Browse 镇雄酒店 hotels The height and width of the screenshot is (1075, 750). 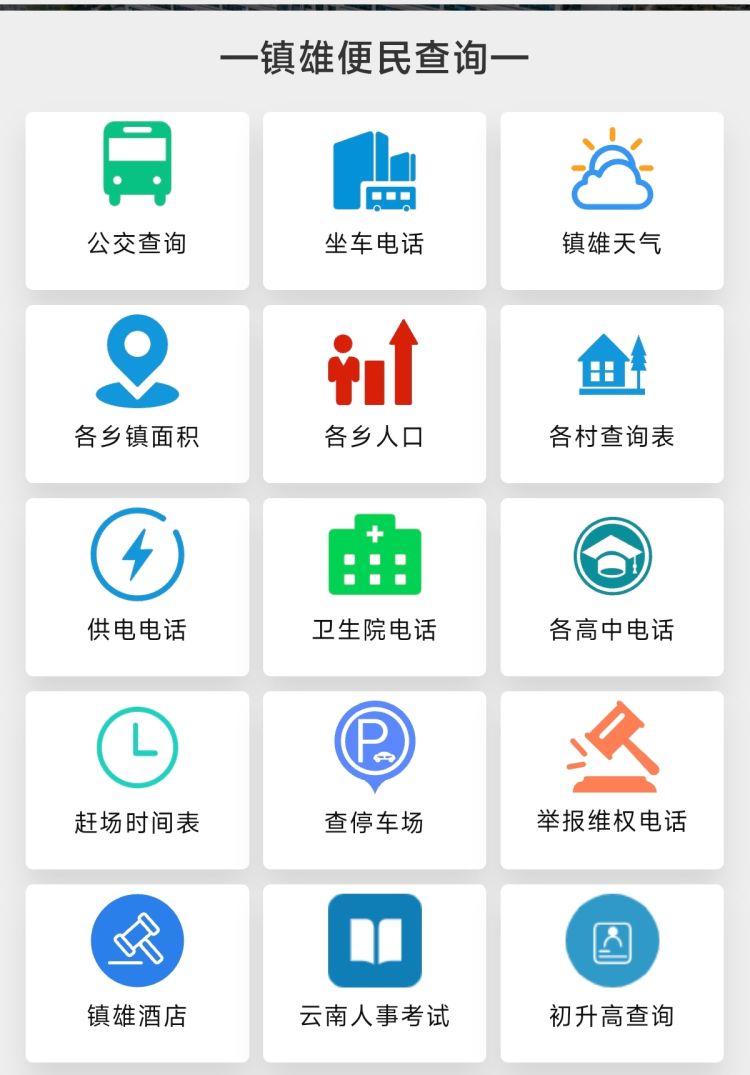point(137,972)
